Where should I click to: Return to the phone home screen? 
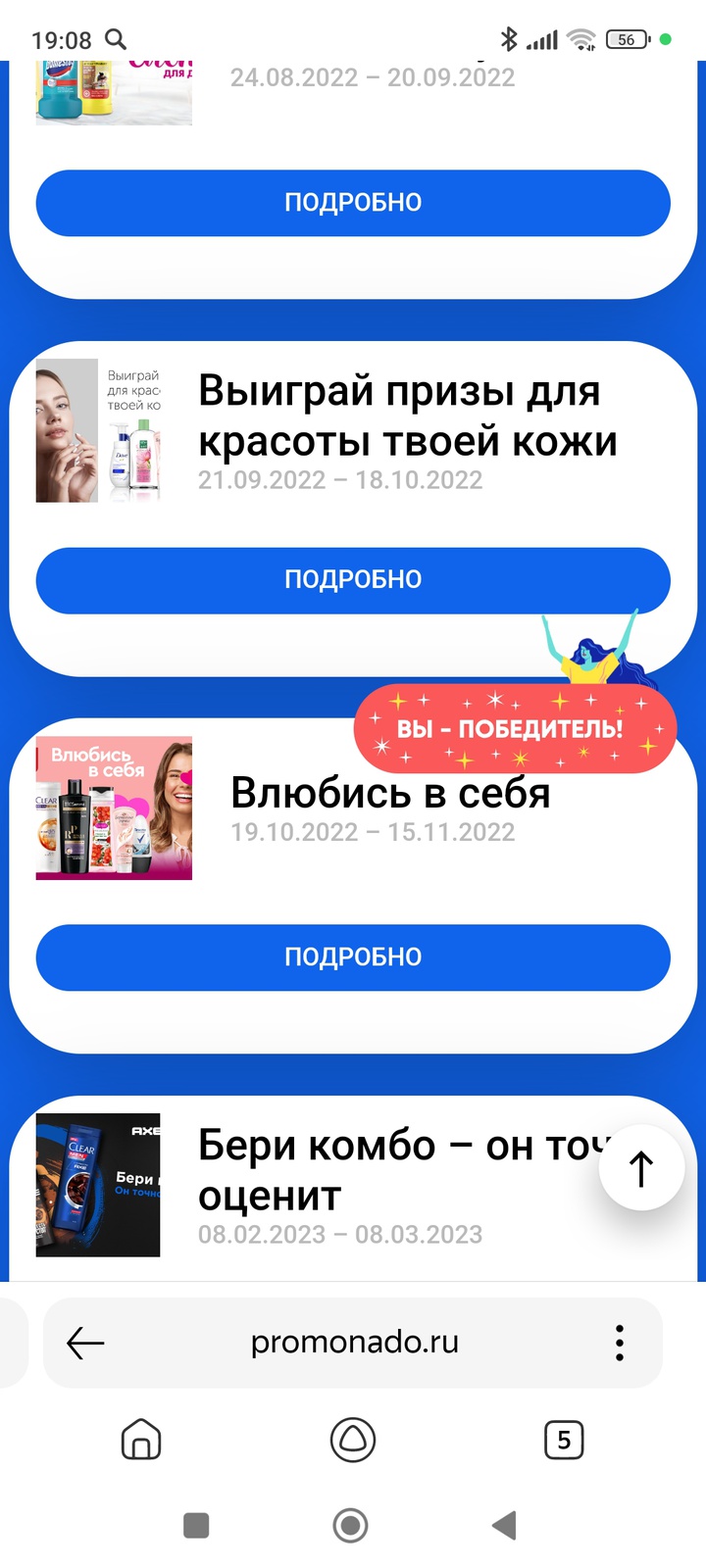coord(351,1525)
